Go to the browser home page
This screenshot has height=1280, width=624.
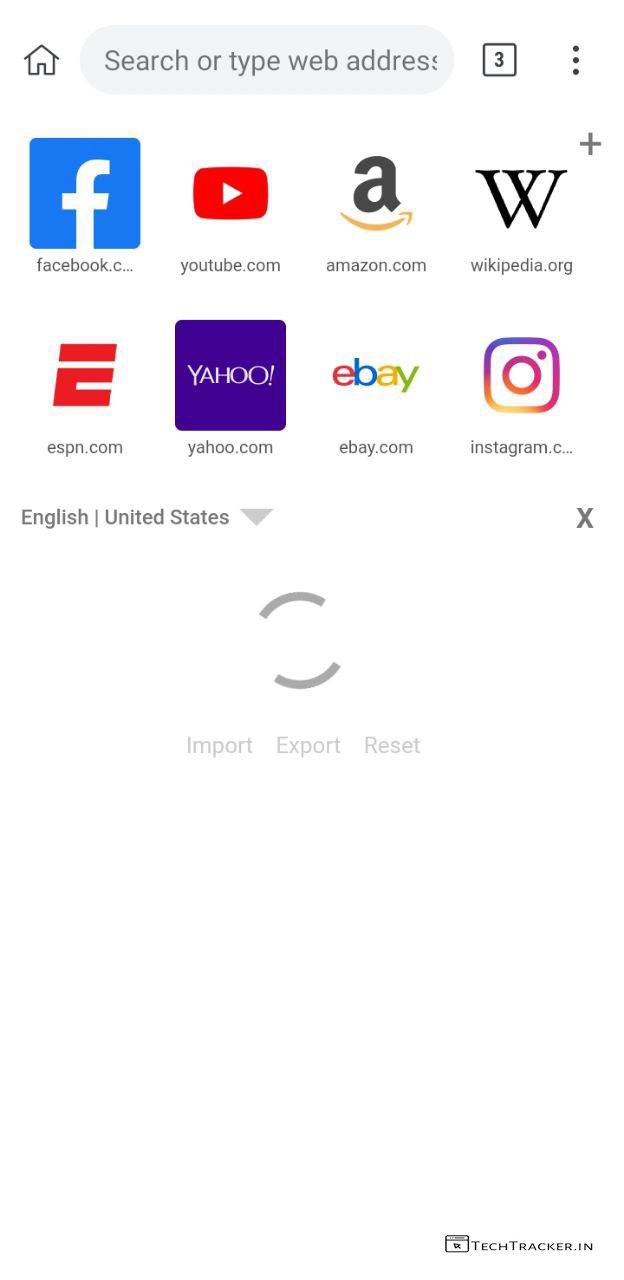pyautogui.click(x=41, y=60)
